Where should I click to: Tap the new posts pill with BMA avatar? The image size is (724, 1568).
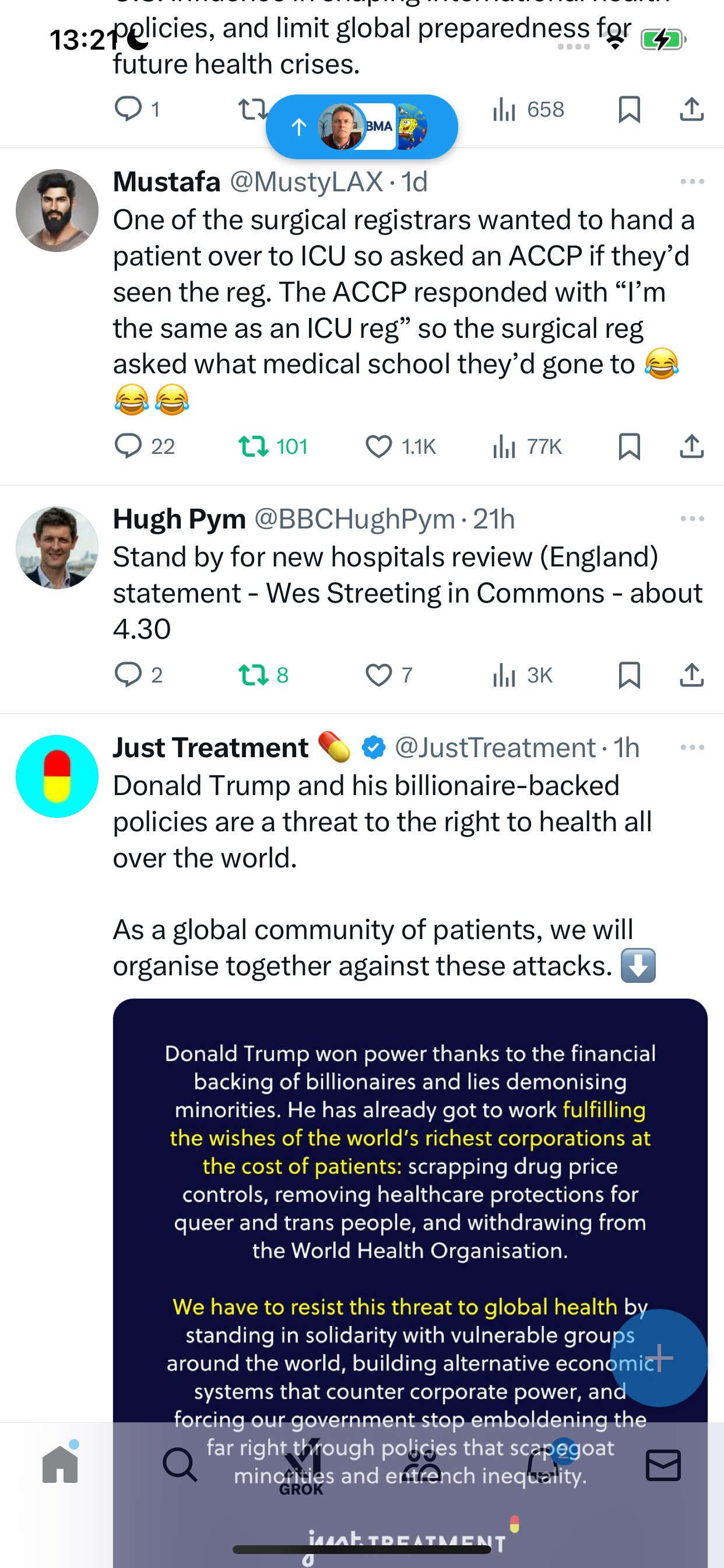click(x=361, y=127)
